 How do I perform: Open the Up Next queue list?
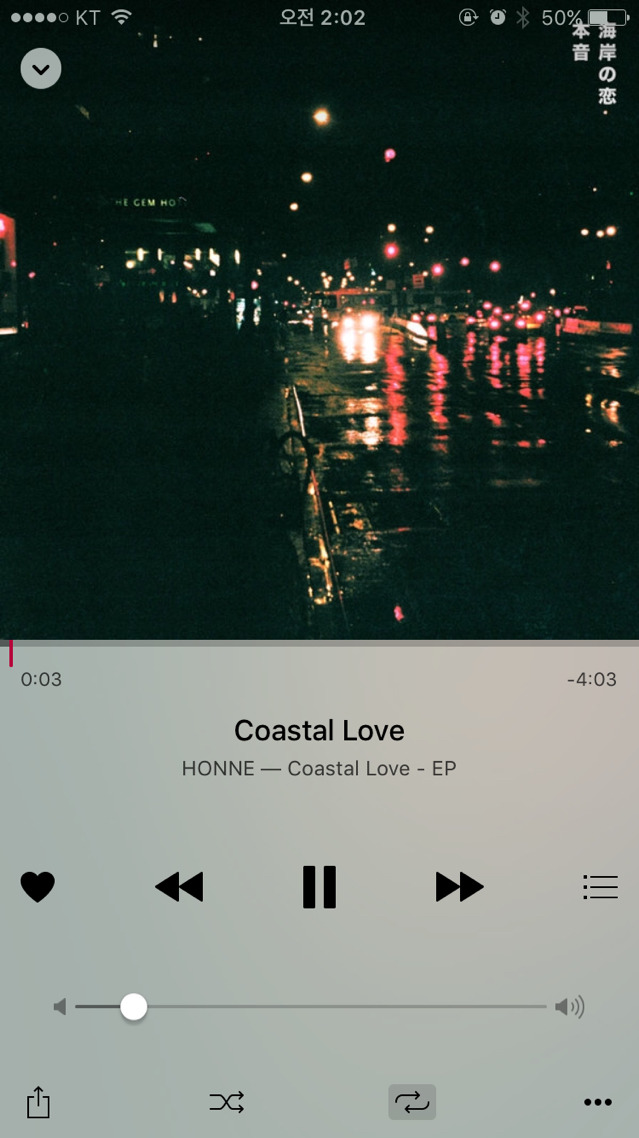click(601, 886)
